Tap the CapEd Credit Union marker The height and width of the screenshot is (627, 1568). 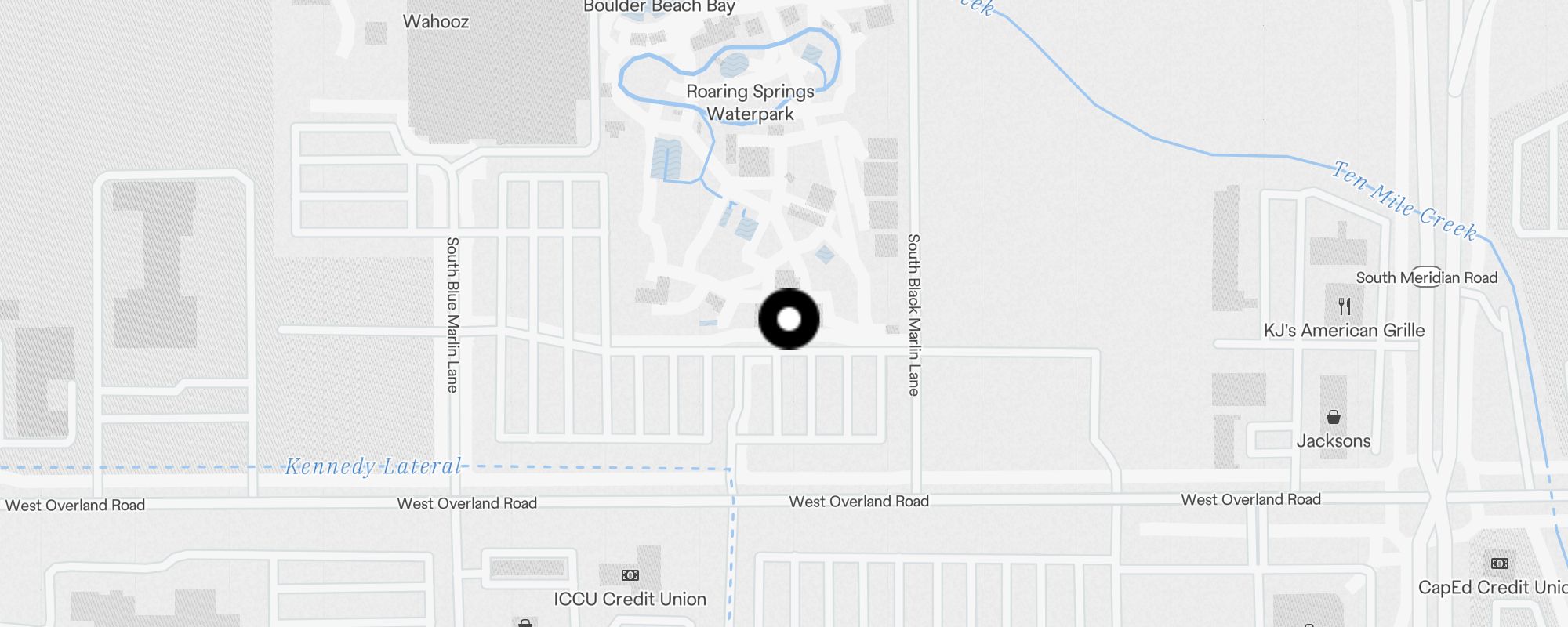click(x=1499, y=564)
